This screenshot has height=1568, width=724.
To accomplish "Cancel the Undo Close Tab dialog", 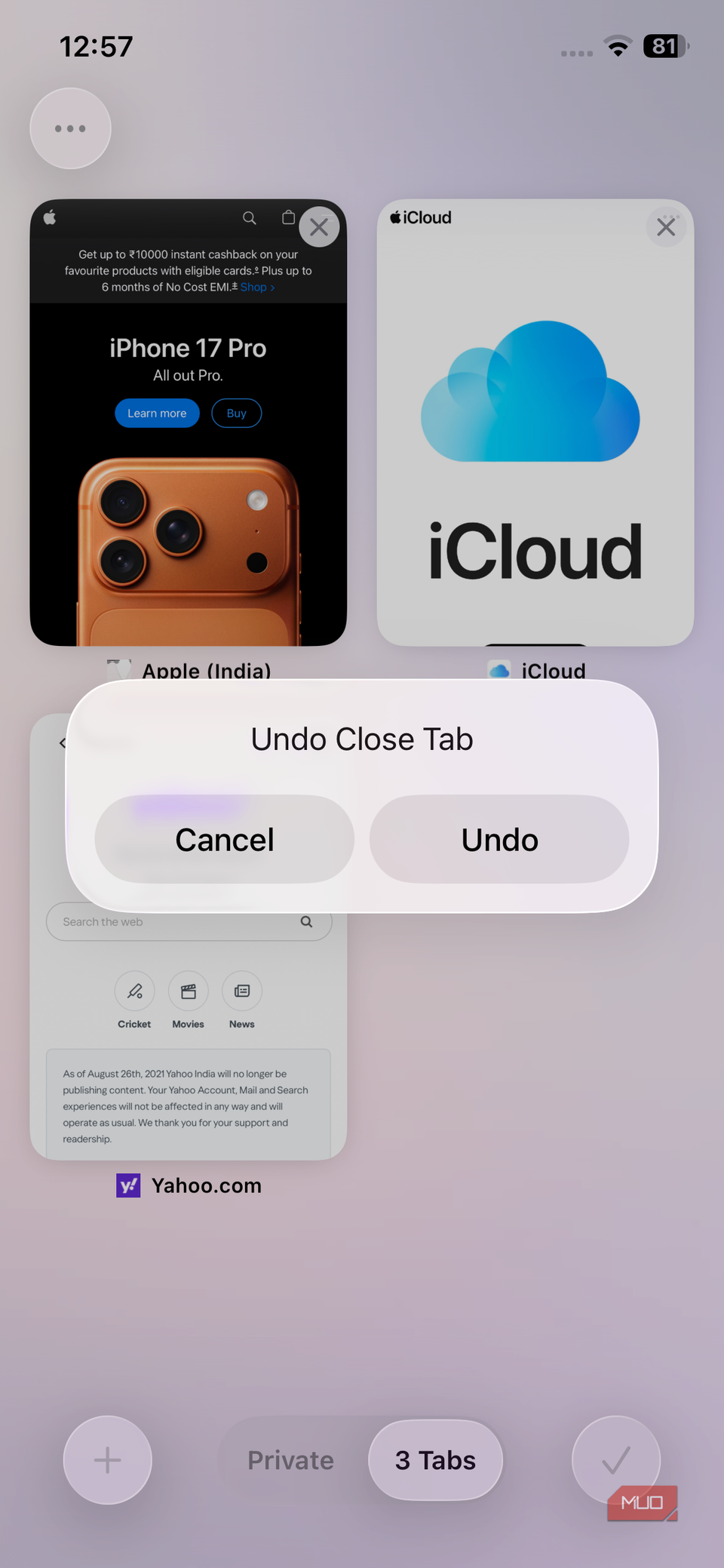I will pos(224,839).
